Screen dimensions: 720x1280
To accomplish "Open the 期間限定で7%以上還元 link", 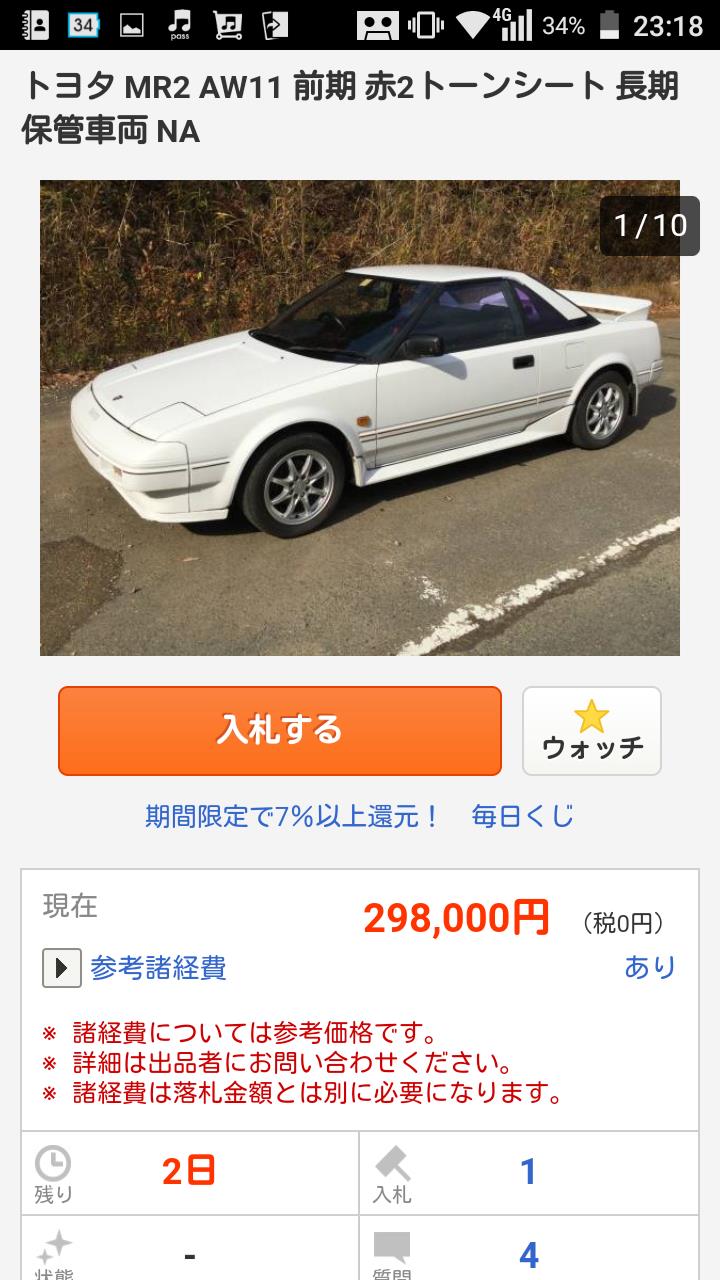I will click(x=292, y=816).
